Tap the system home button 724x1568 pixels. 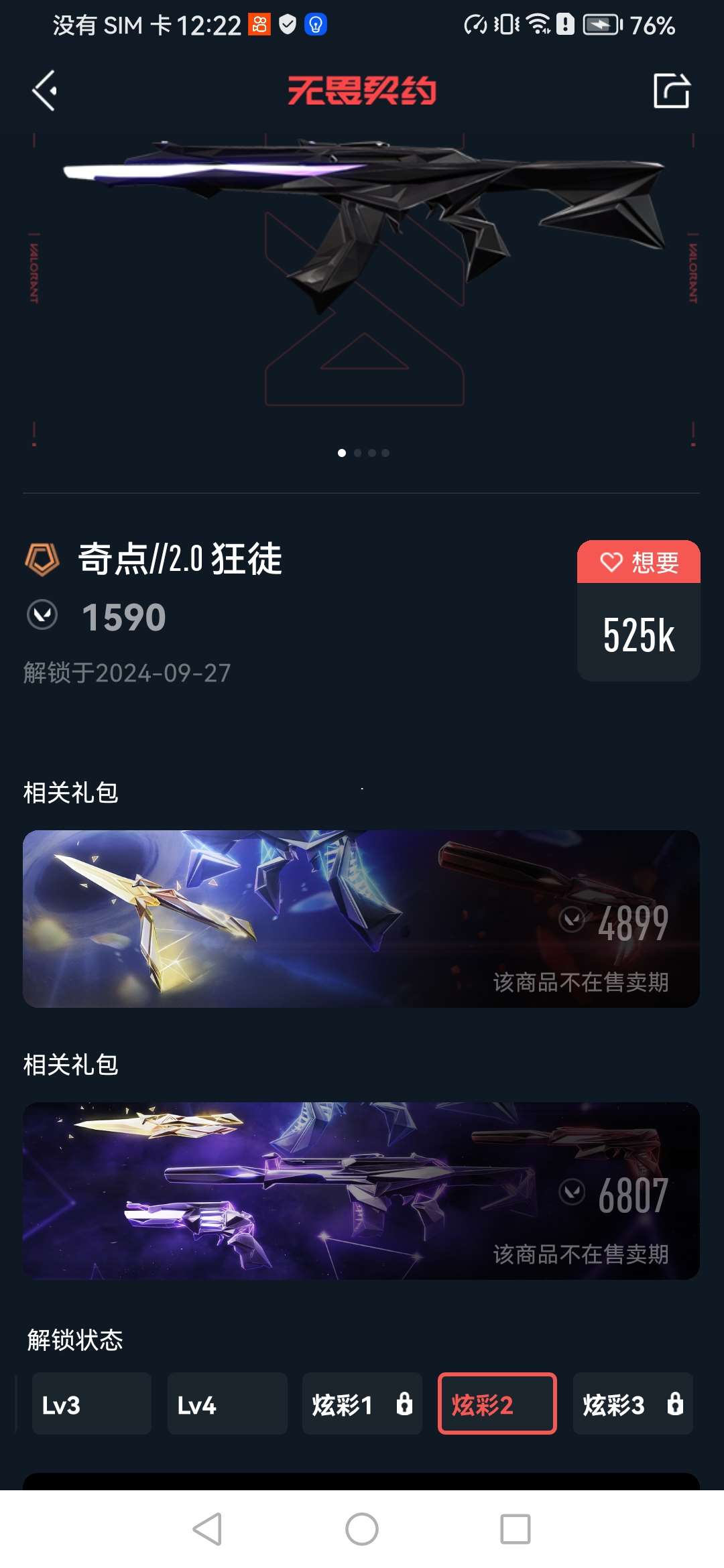(362, 1529)
